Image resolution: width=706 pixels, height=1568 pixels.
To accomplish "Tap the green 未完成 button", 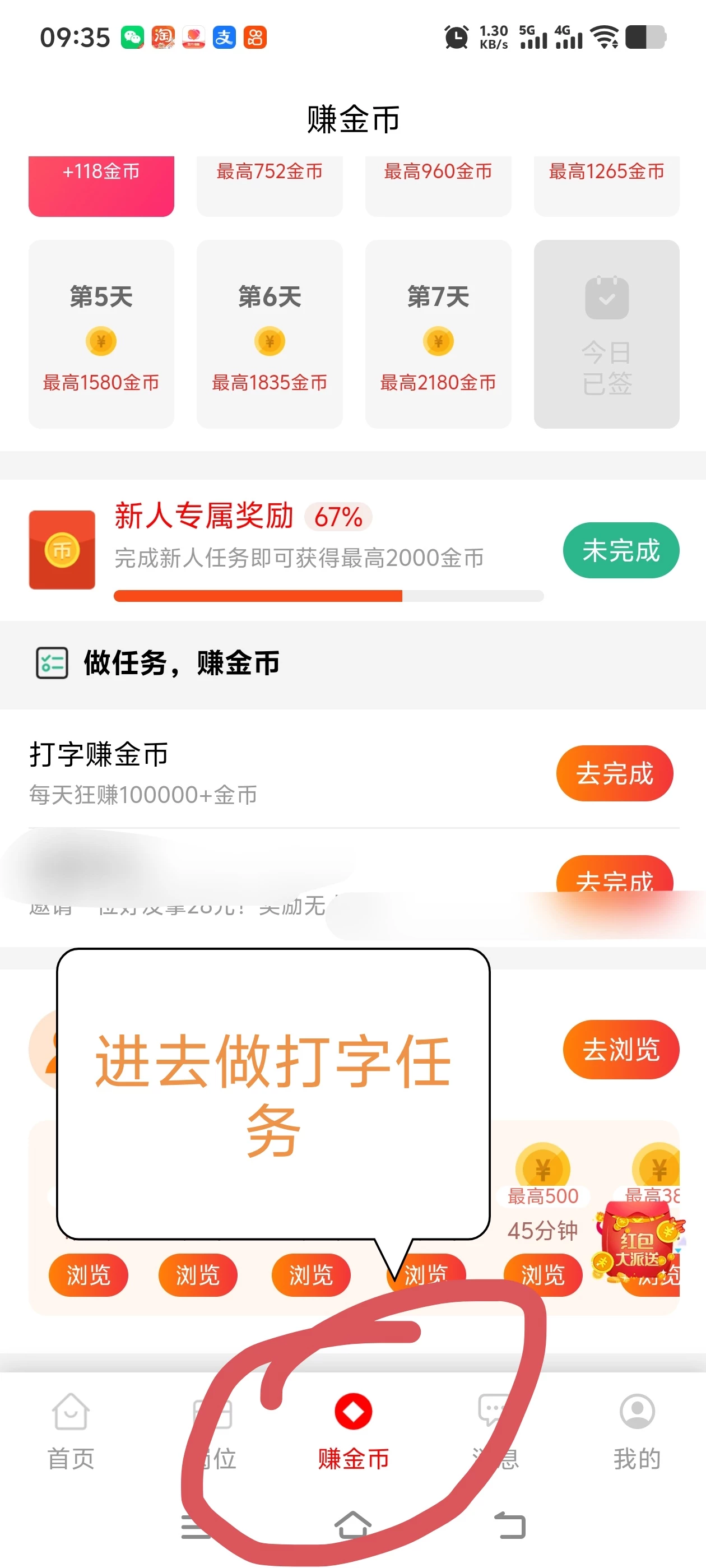I will point(621,550).
